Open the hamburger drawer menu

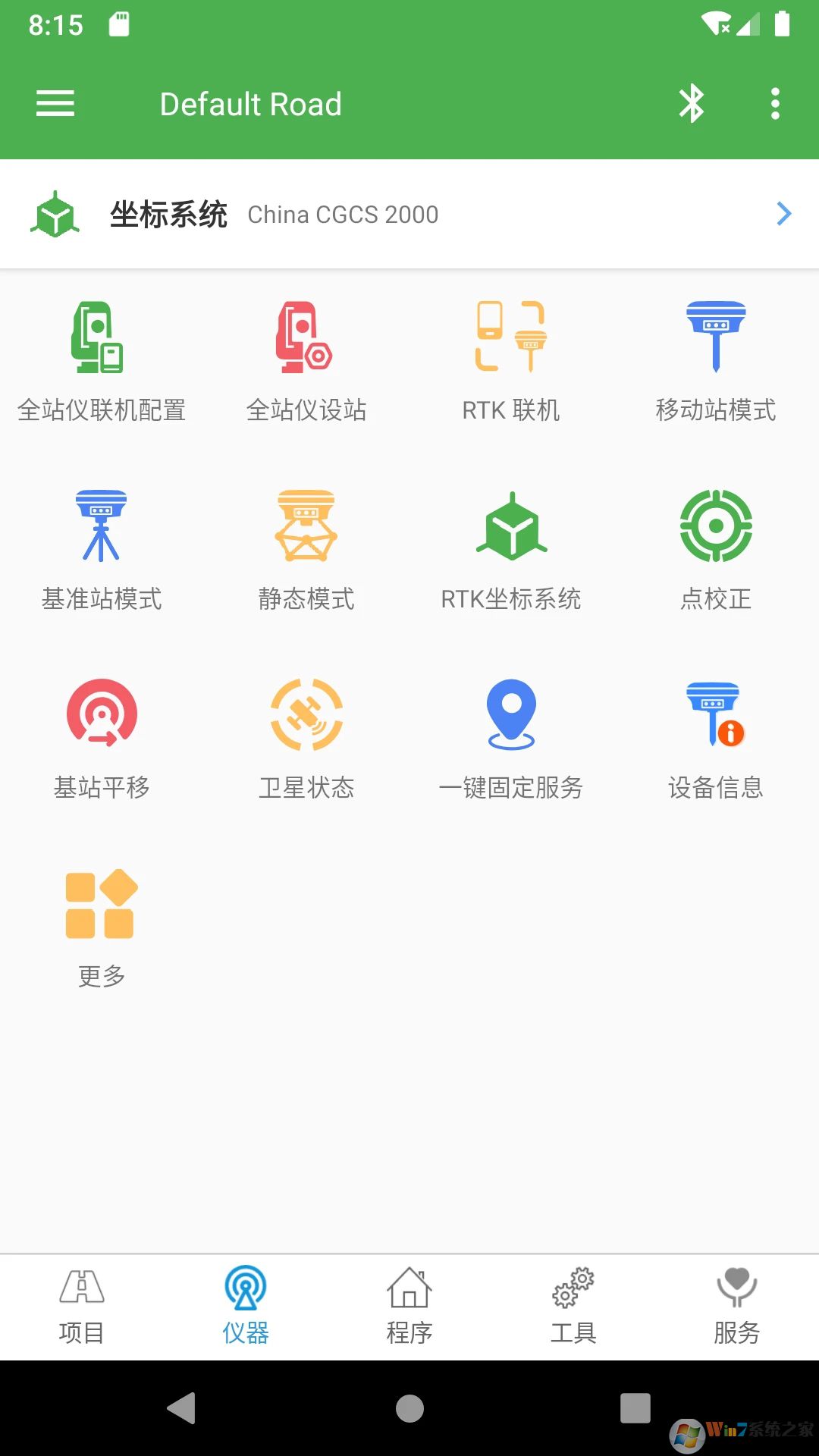(x=55, y=104)
